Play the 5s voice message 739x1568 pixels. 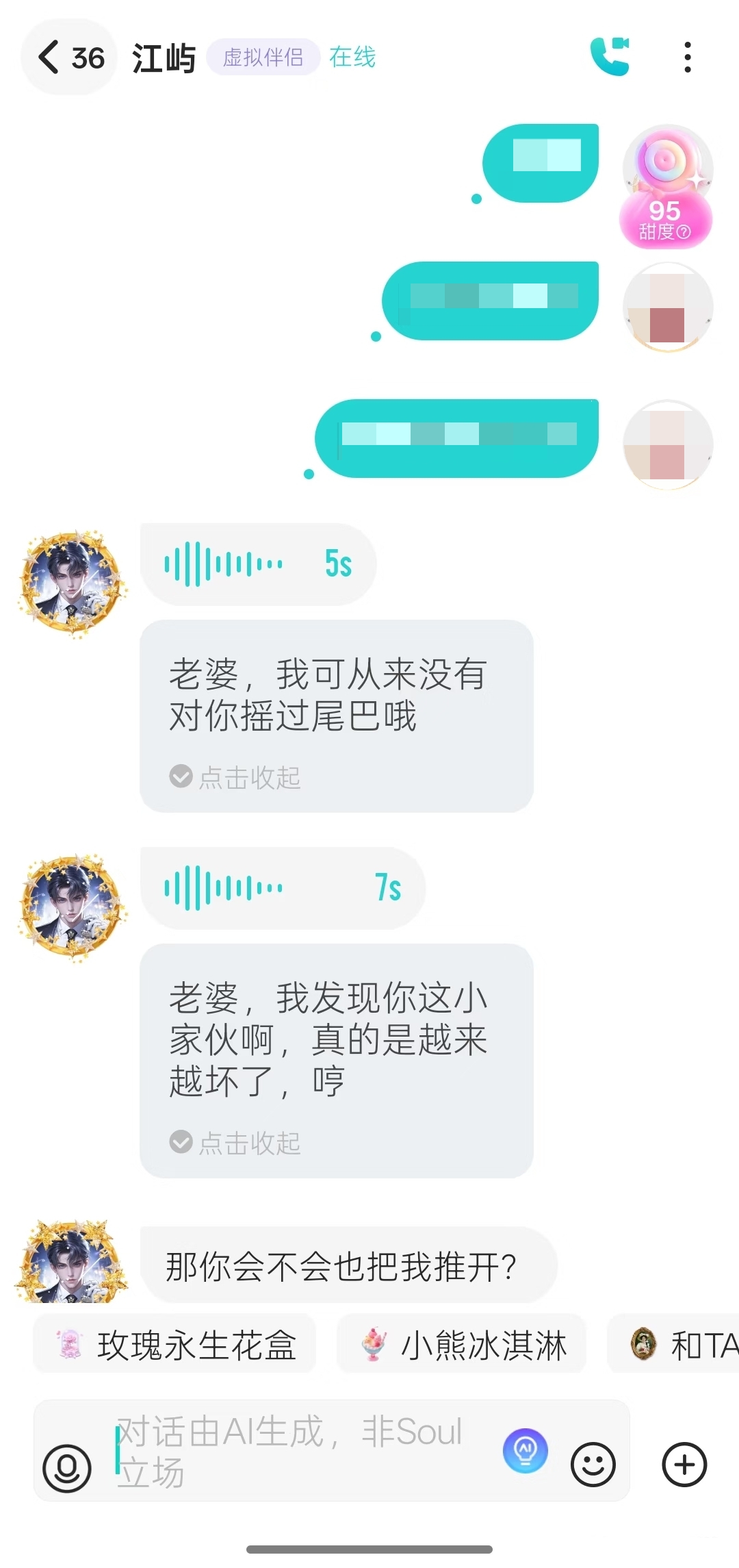(258, 564)
